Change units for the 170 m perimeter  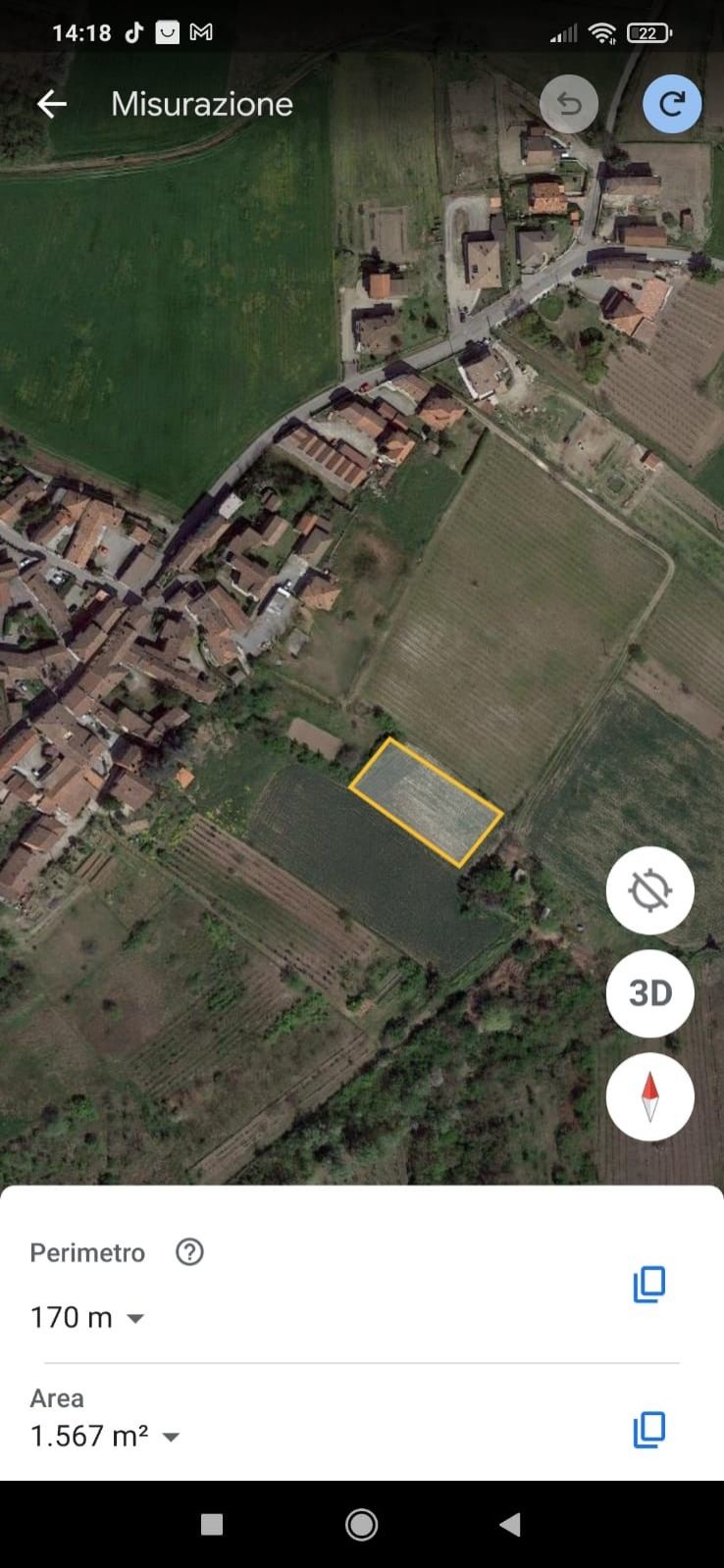[x=135, y=1318]
